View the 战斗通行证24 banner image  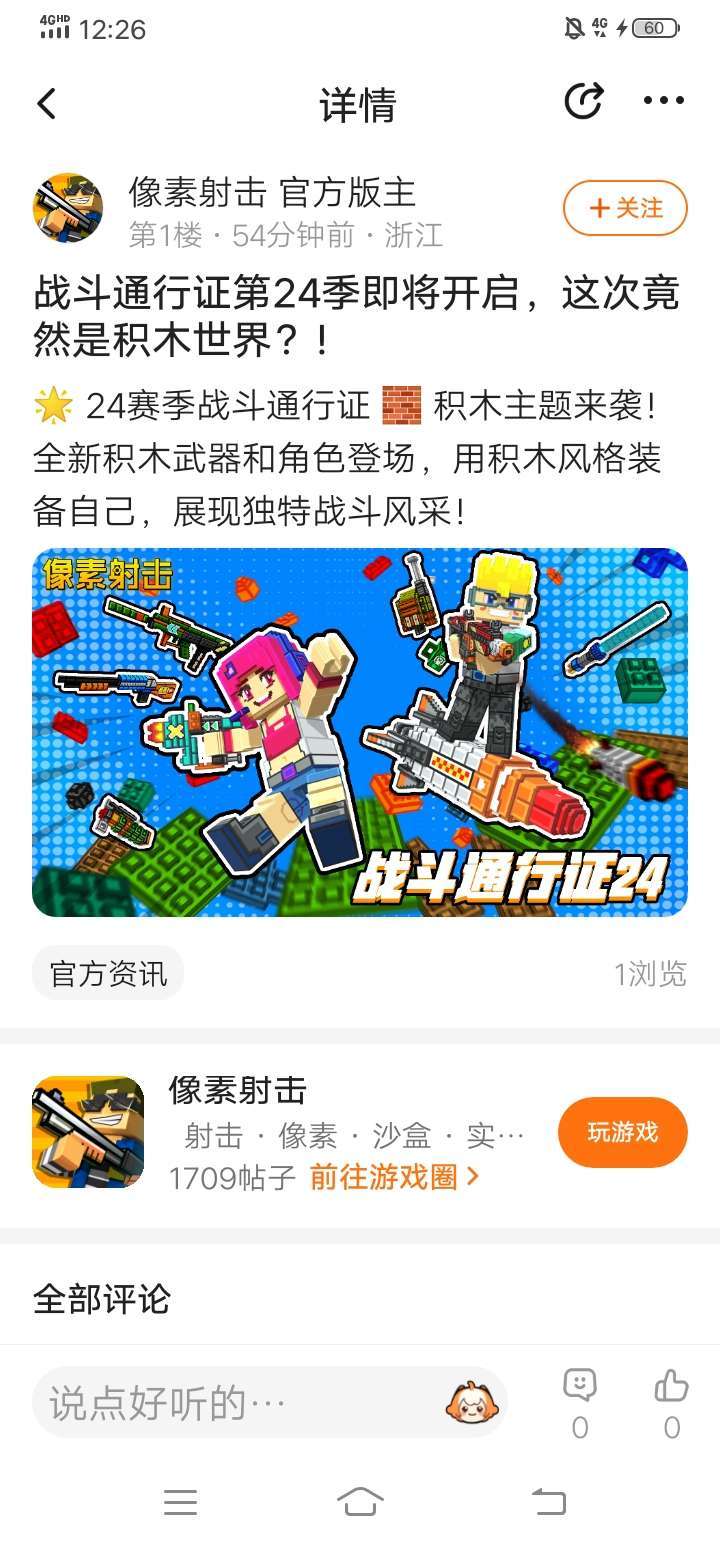coord(360,732)
